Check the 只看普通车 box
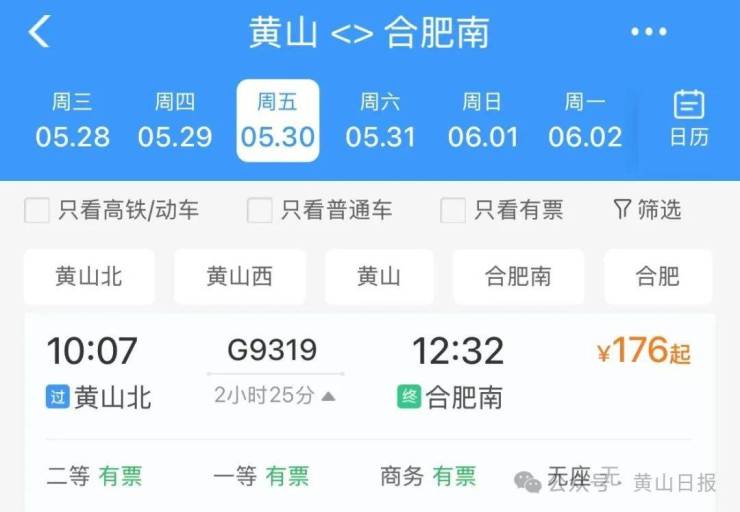The height and width of the screenshot is (512, 740). [260, 210]
